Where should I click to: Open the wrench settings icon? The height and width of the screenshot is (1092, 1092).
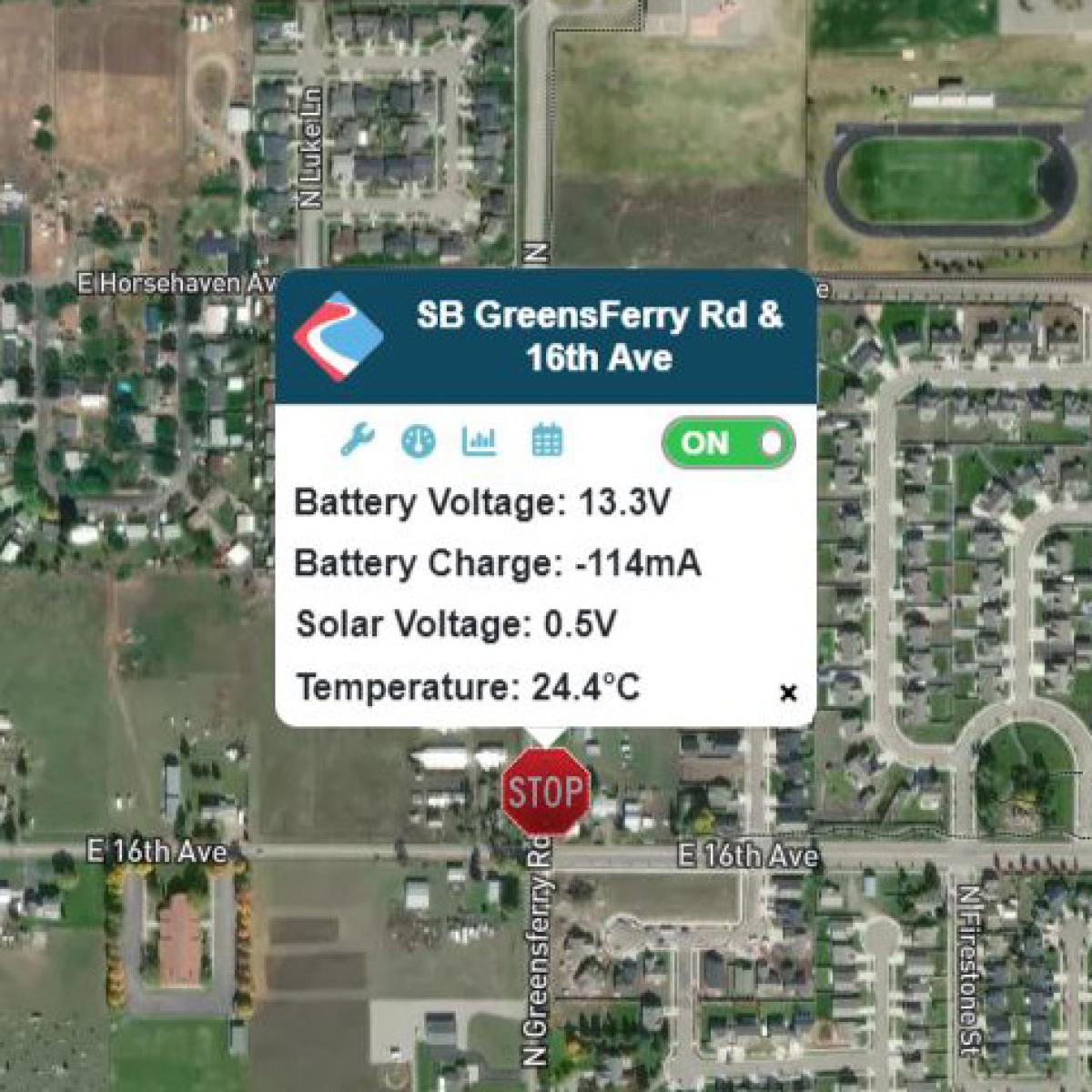[357, 441]
